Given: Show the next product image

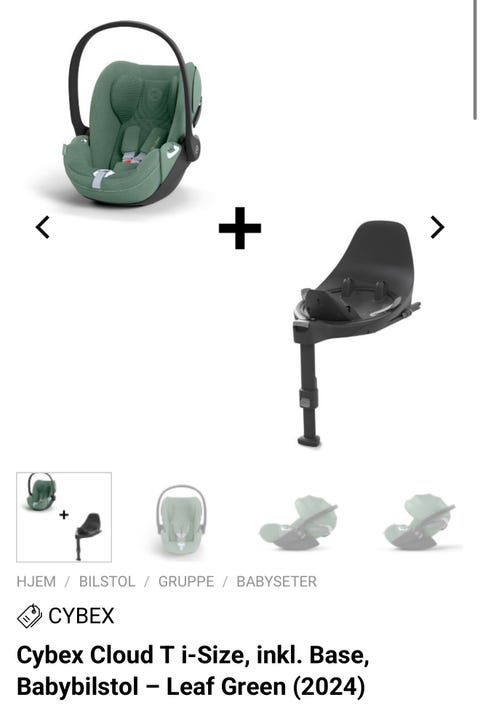Looking at the screenshot, I should (x=437, y=227).
